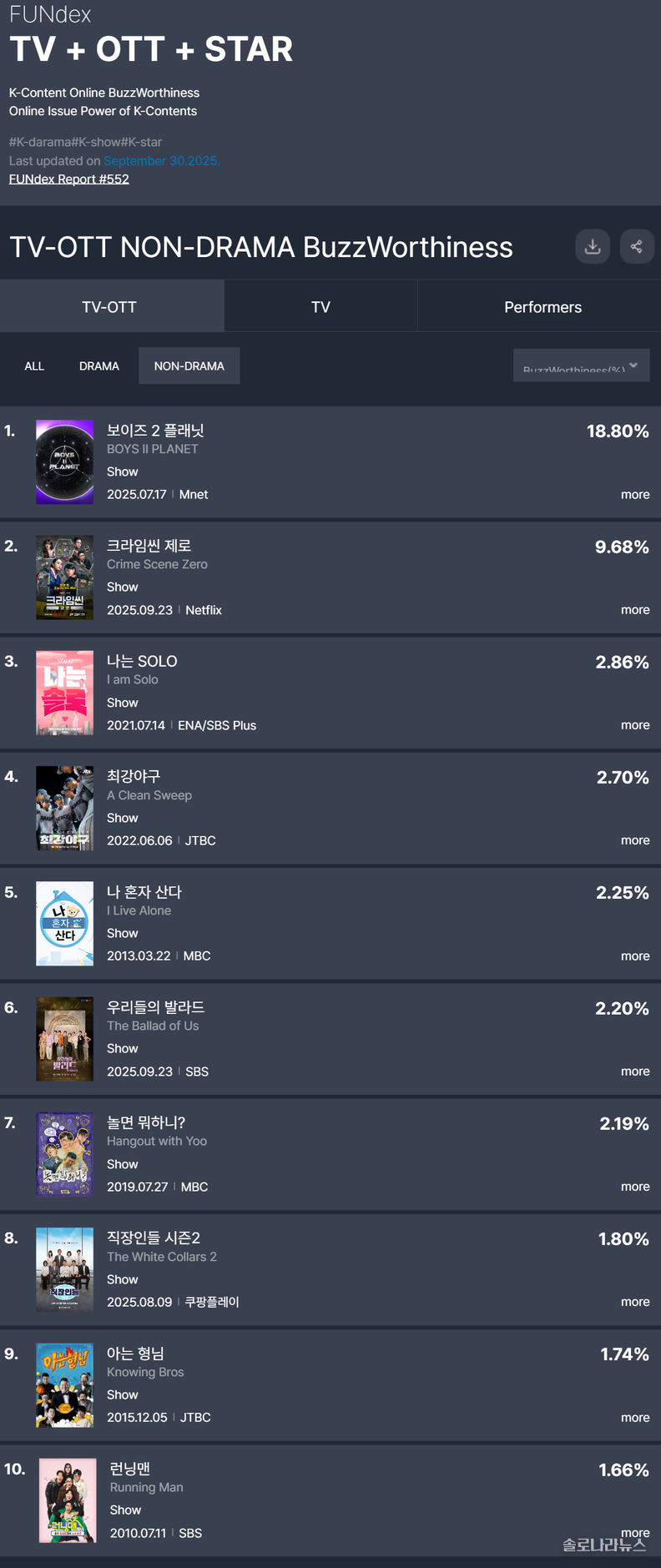The width and height of the screenshot is (661, 1568).
Task: Open the Running Man poster thumbnail
Action: [x=68, y=1500]
